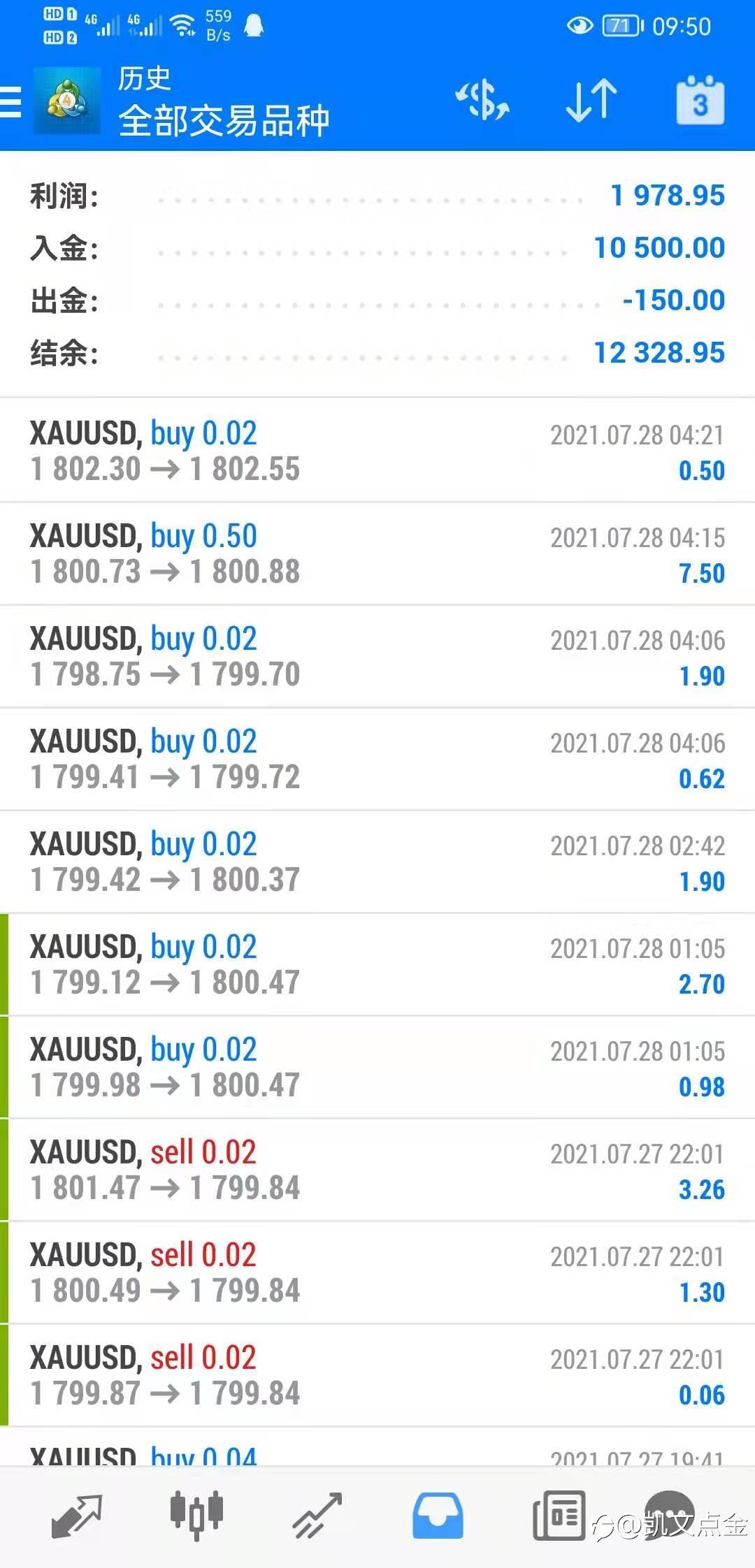This screenshot has width=755, height=1568.
Task: Change history sort order
Action: [x=591, y=101]
